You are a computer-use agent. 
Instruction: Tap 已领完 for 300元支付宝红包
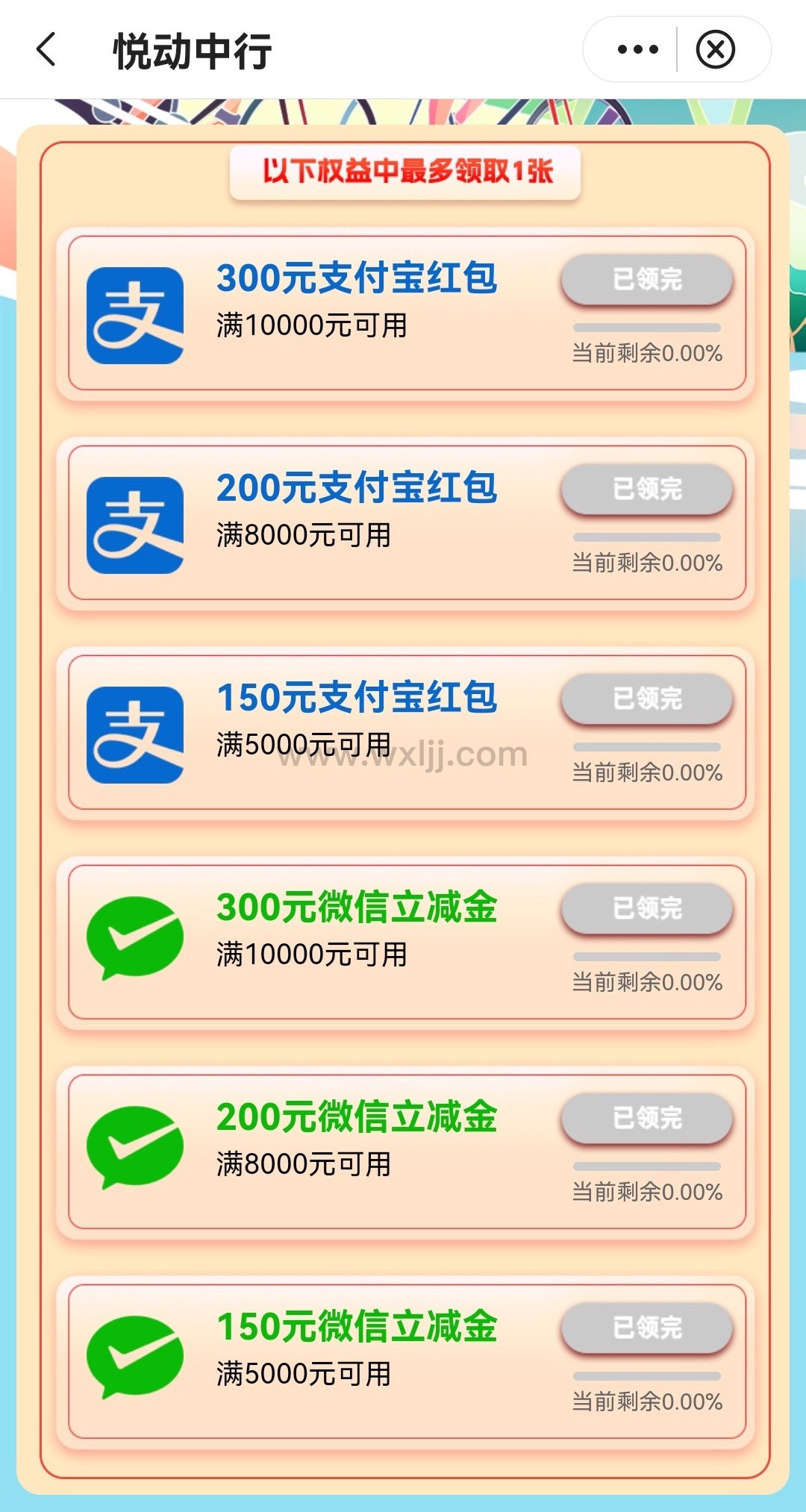[647, 280]
